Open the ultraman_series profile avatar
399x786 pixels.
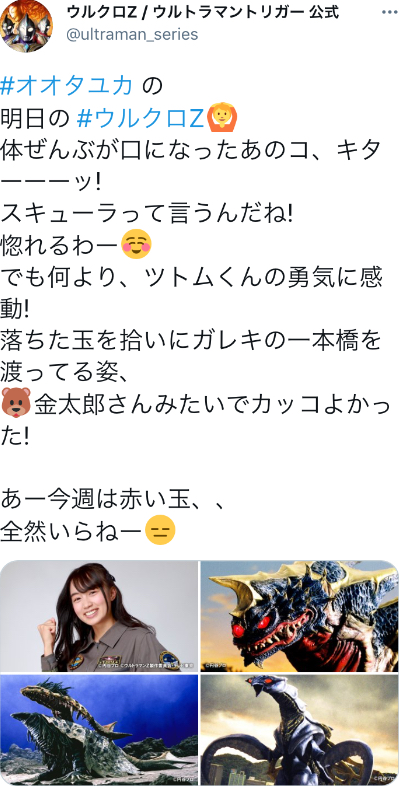[x=26, y=24]
